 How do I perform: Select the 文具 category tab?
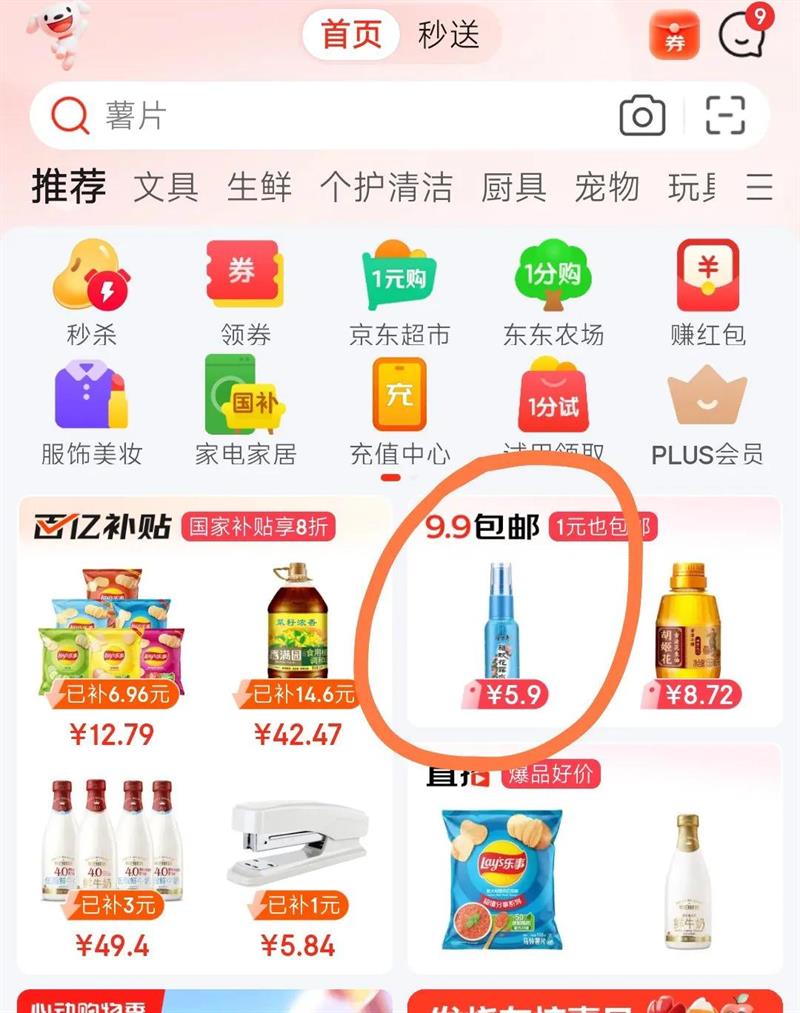[x=166, y=187]
